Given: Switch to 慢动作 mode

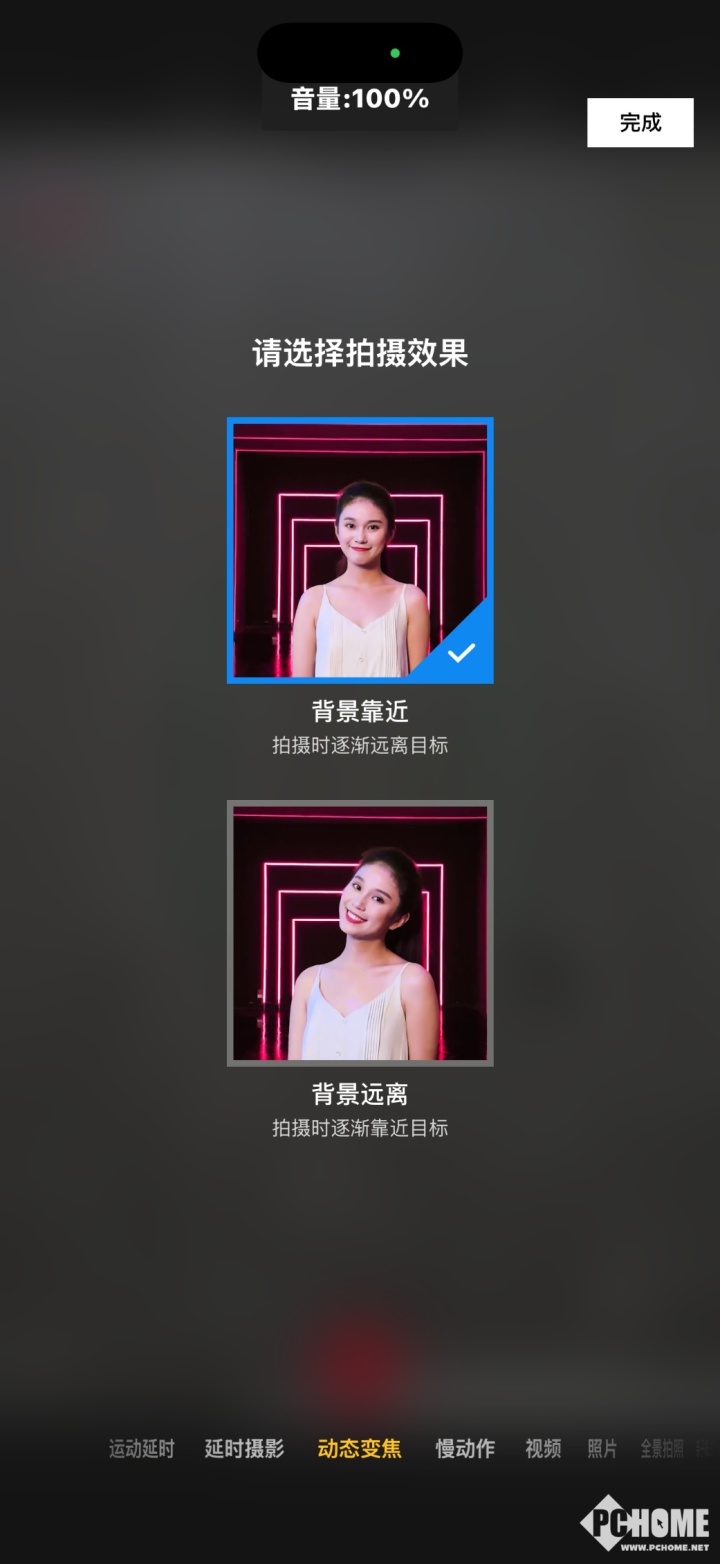Looking at the screenshot, I should click(465, 1449).
